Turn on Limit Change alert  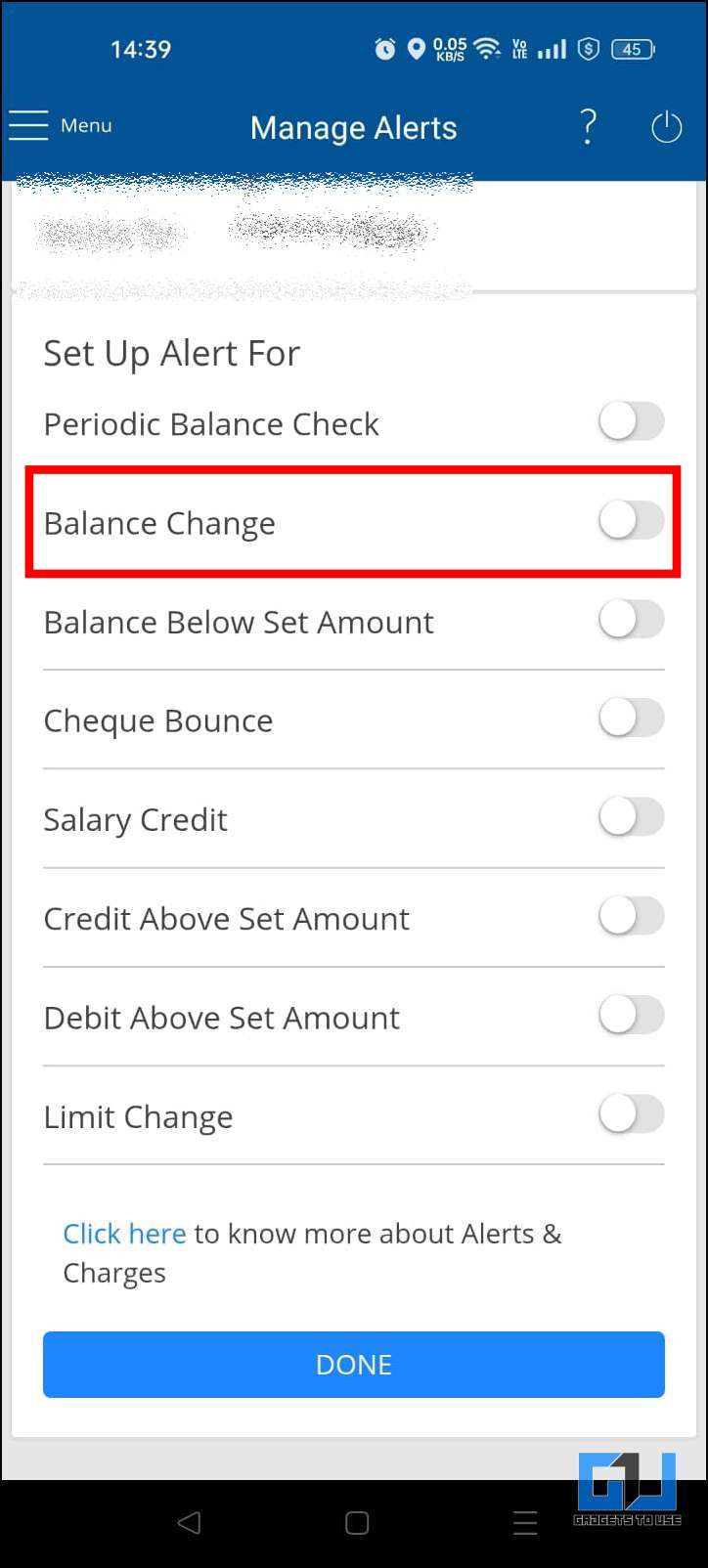coord(632,1114)
